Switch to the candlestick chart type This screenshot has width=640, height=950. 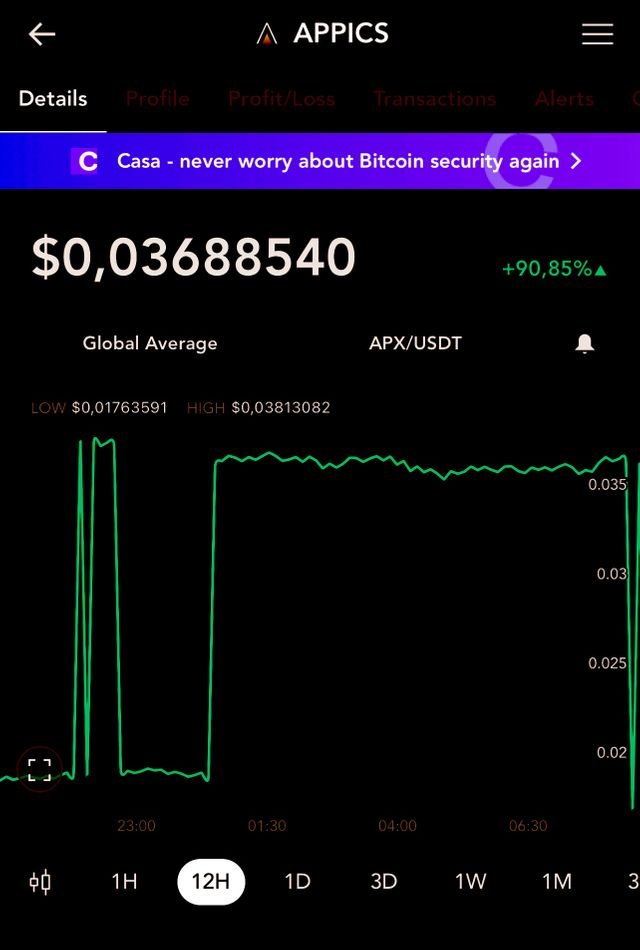click(x=40, y=881)
